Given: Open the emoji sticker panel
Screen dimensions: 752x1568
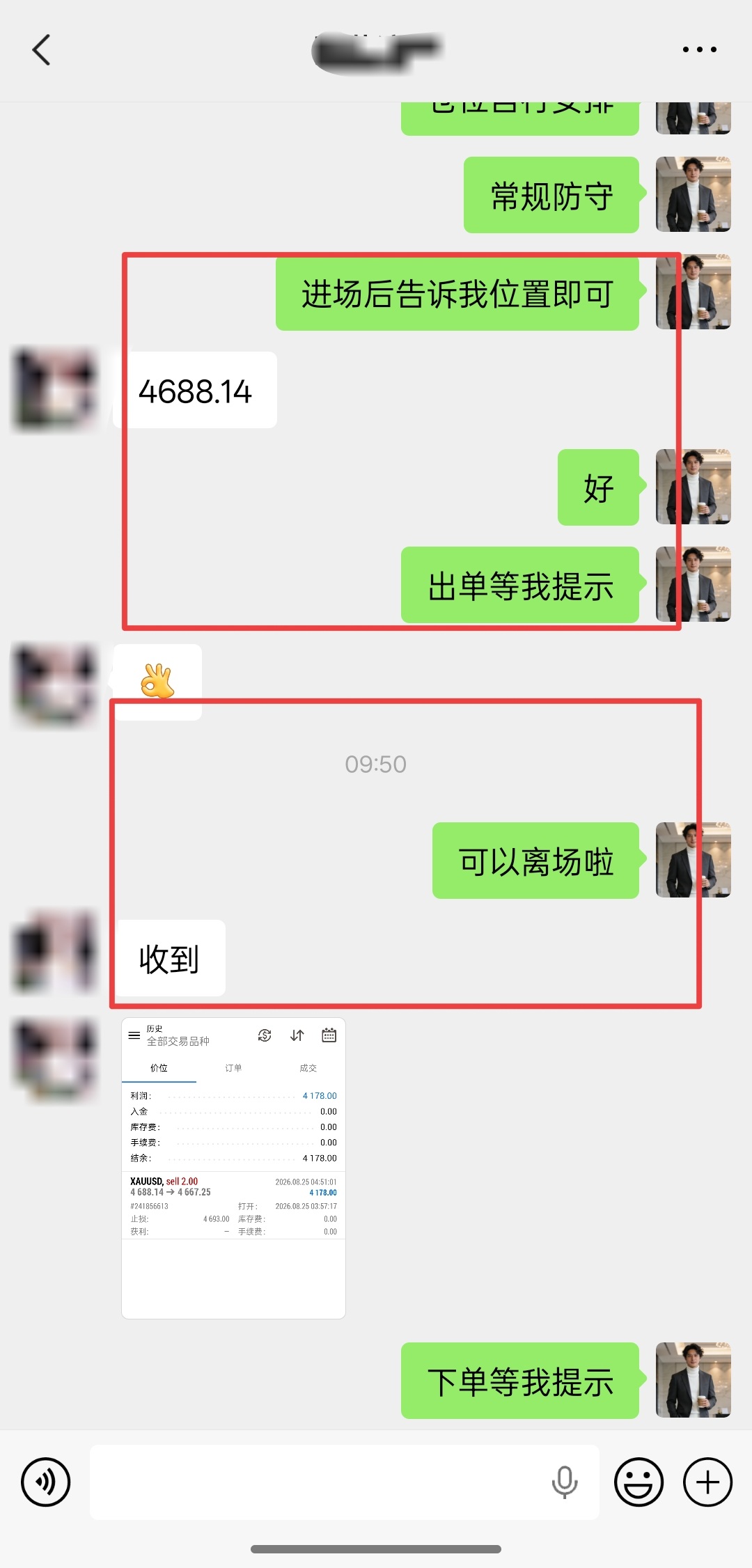Looking at the screenshot, I should (x=639, y=1482).
